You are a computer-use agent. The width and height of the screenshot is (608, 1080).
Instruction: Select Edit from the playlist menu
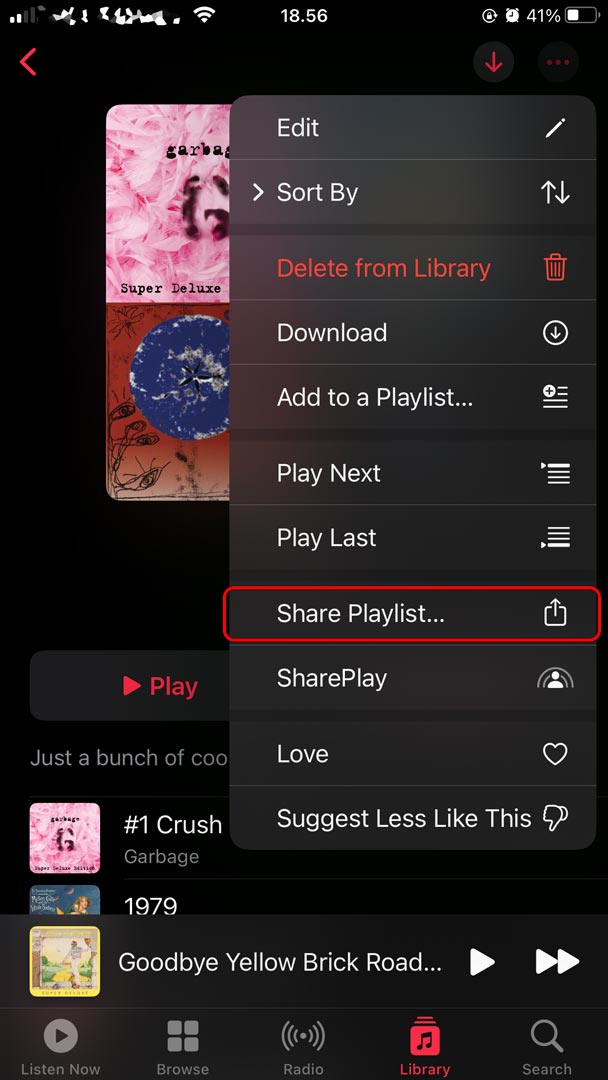pos(412,128)
